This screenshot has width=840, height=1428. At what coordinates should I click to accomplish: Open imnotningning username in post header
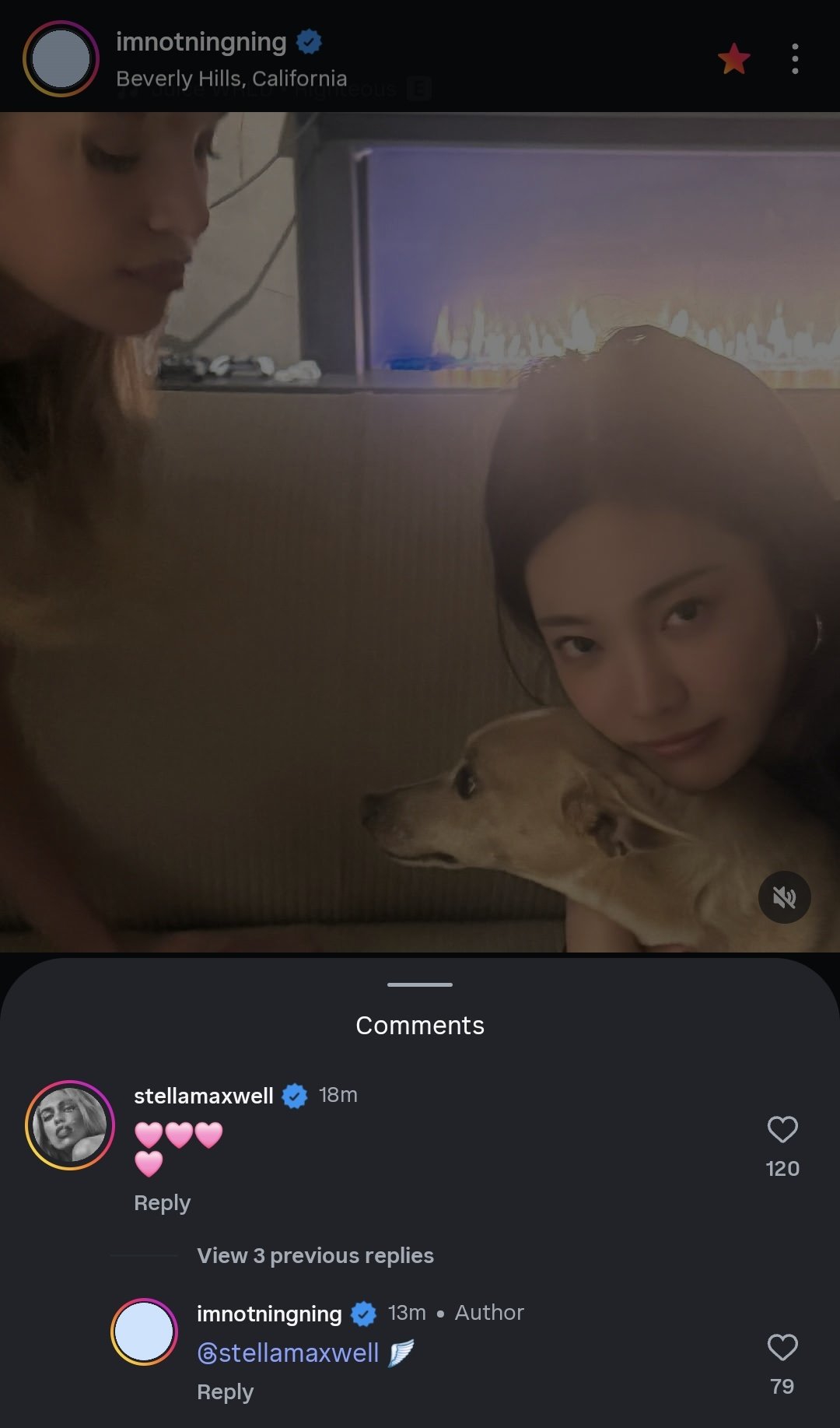[x=201, y=42]
